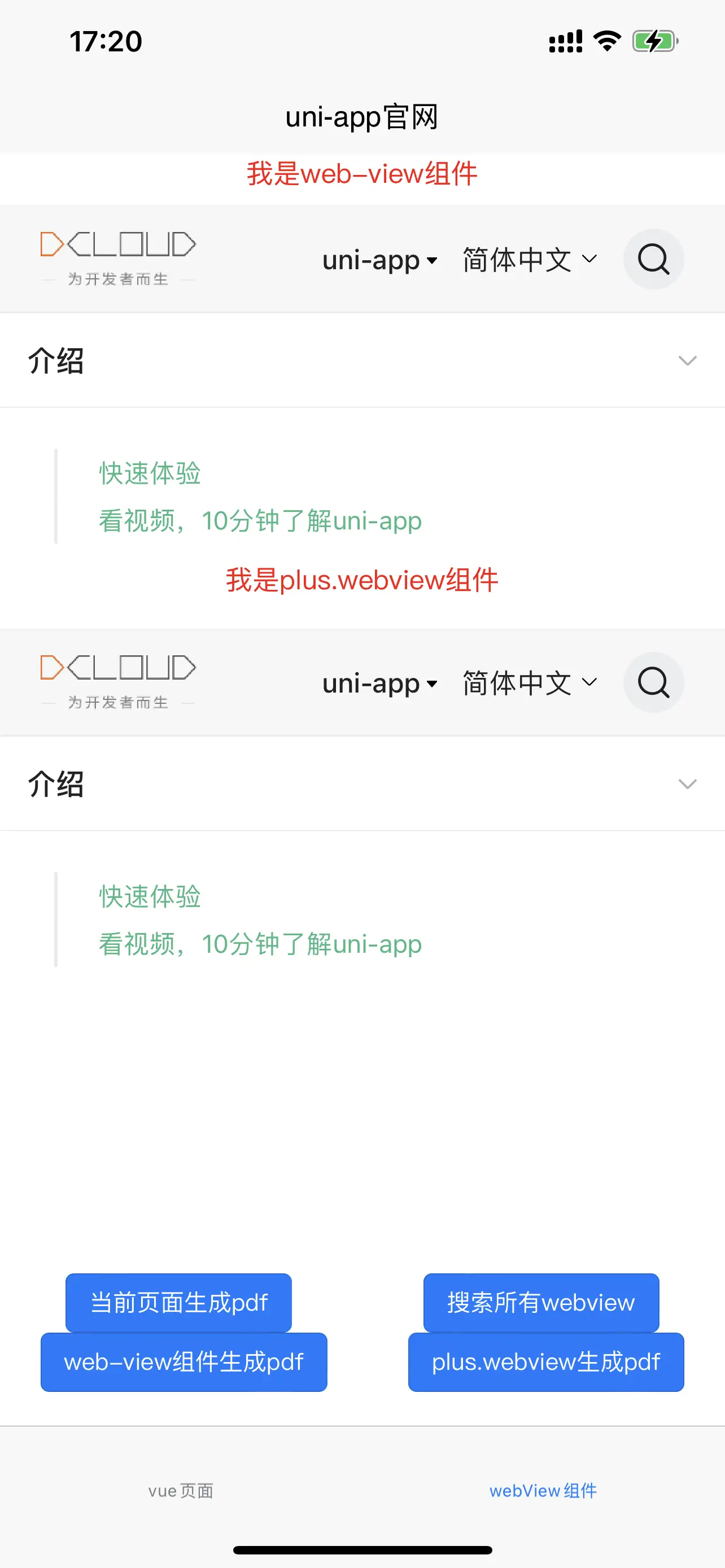Open 快速体验 link in plus.webview section
Viewport: 725px width, 1568px height.
(x=150, y=897)
